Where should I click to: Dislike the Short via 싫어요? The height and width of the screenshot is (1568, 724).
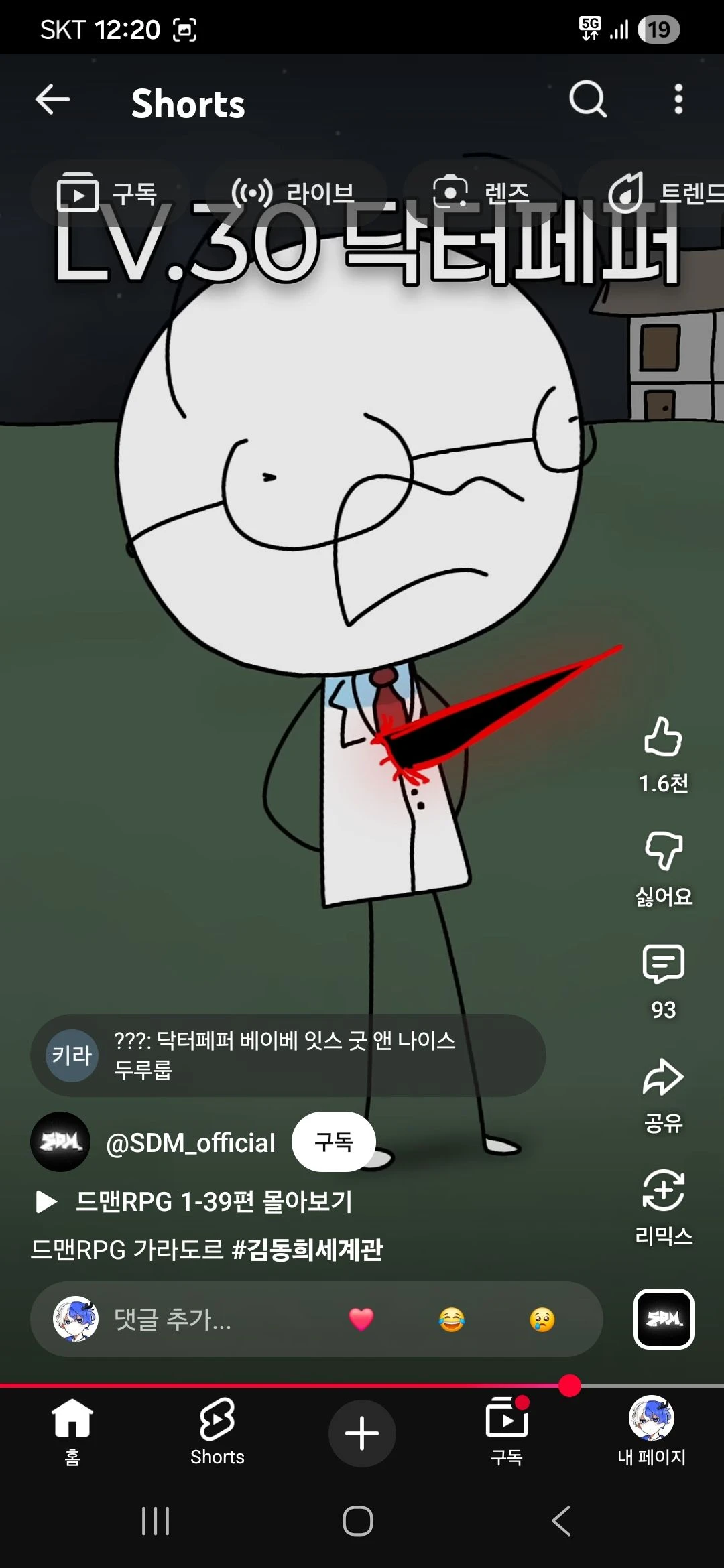point(663,852)
